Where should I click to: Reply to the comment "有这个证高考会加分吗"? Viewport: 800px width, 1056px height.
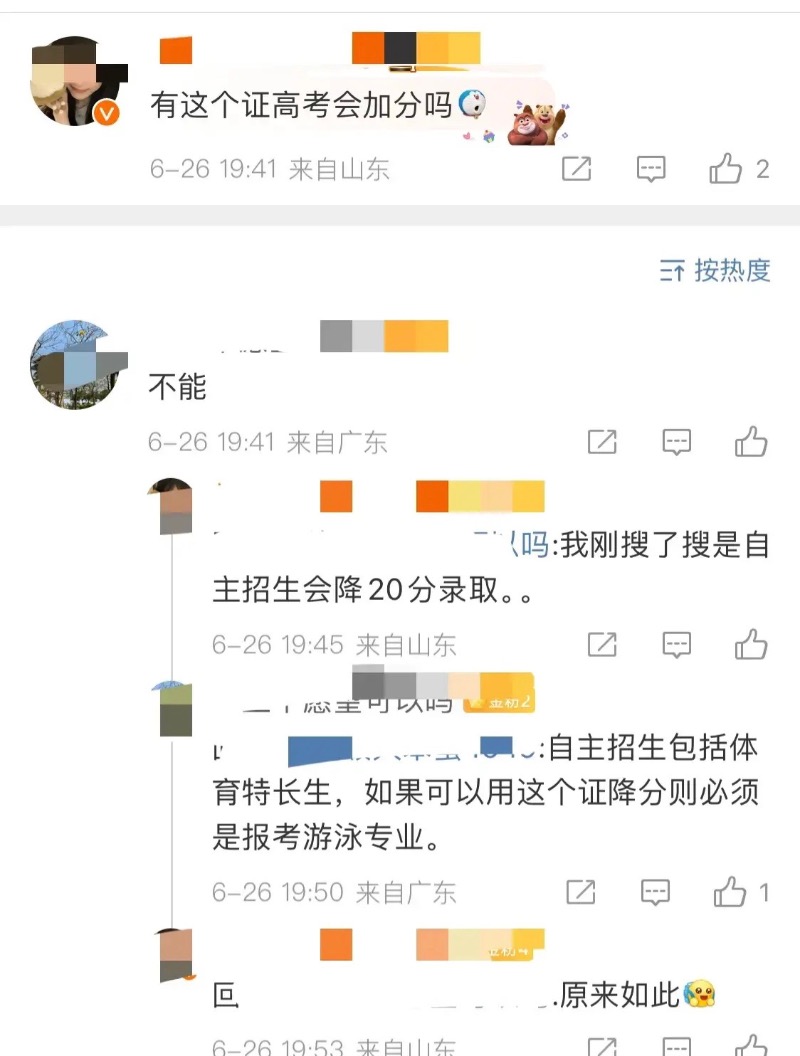click(651, 169)
